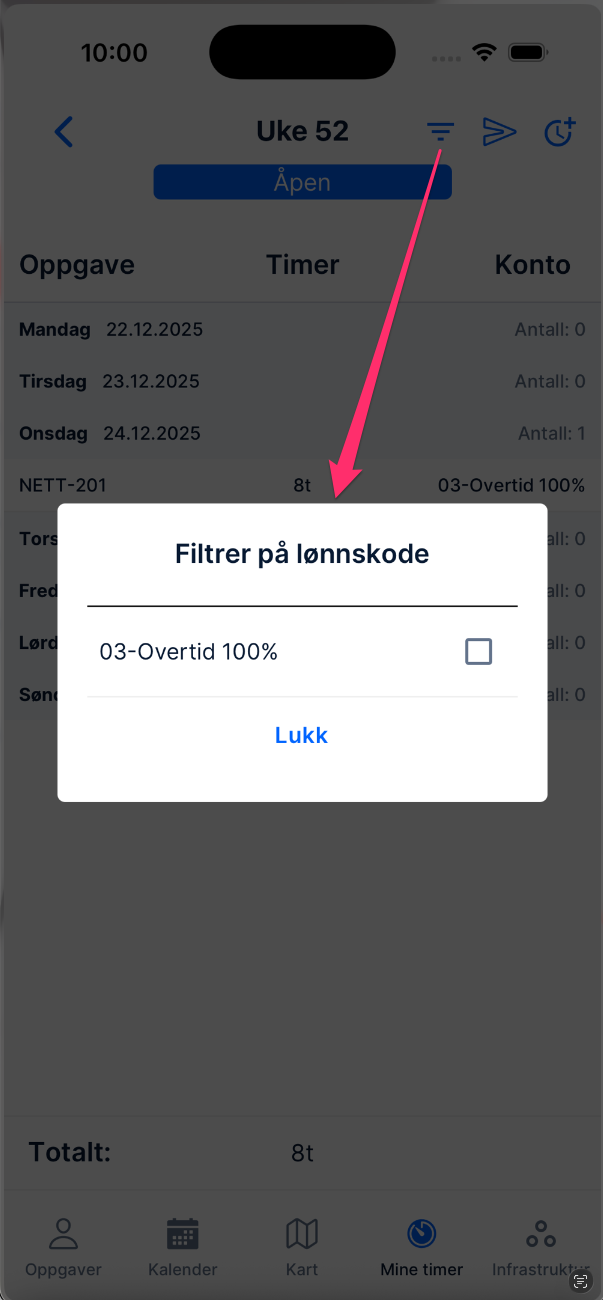Switch to the Kalender tab
603x1300 pixels.
pos(182,1246)
